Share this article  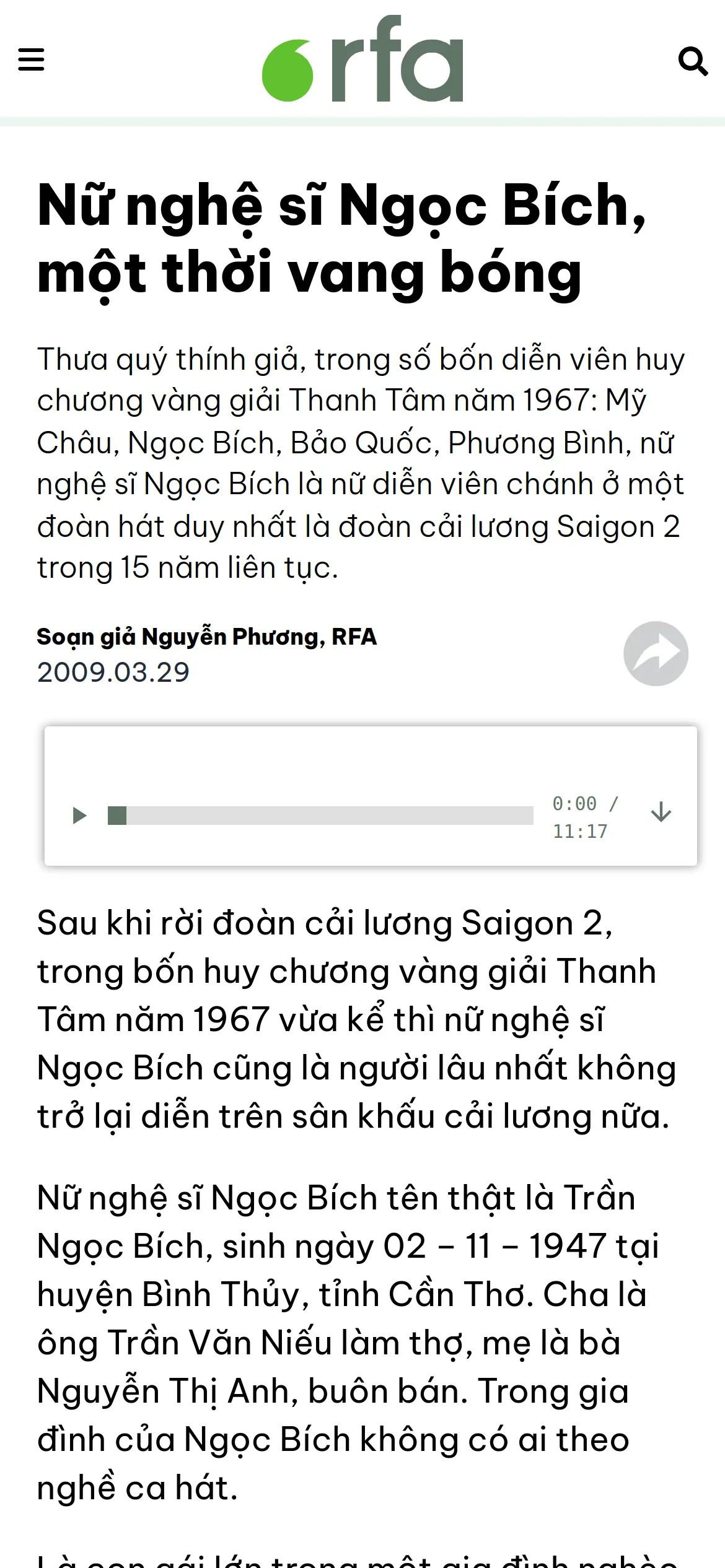tap(656, 653)
